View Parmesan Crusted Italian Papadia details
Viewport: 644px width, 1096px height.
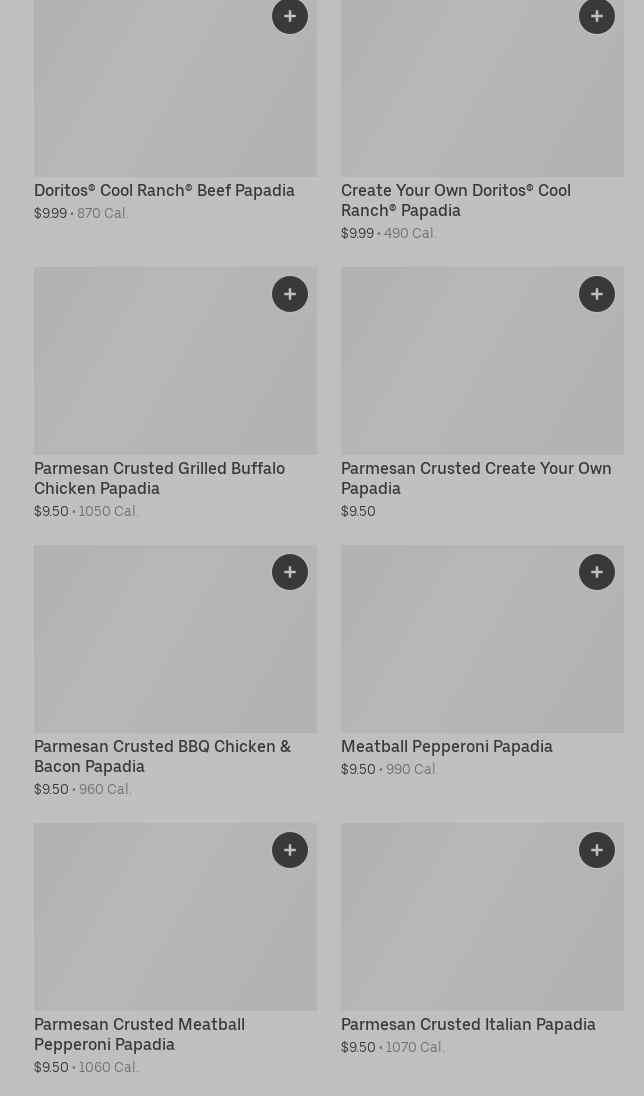point(468,1024)
